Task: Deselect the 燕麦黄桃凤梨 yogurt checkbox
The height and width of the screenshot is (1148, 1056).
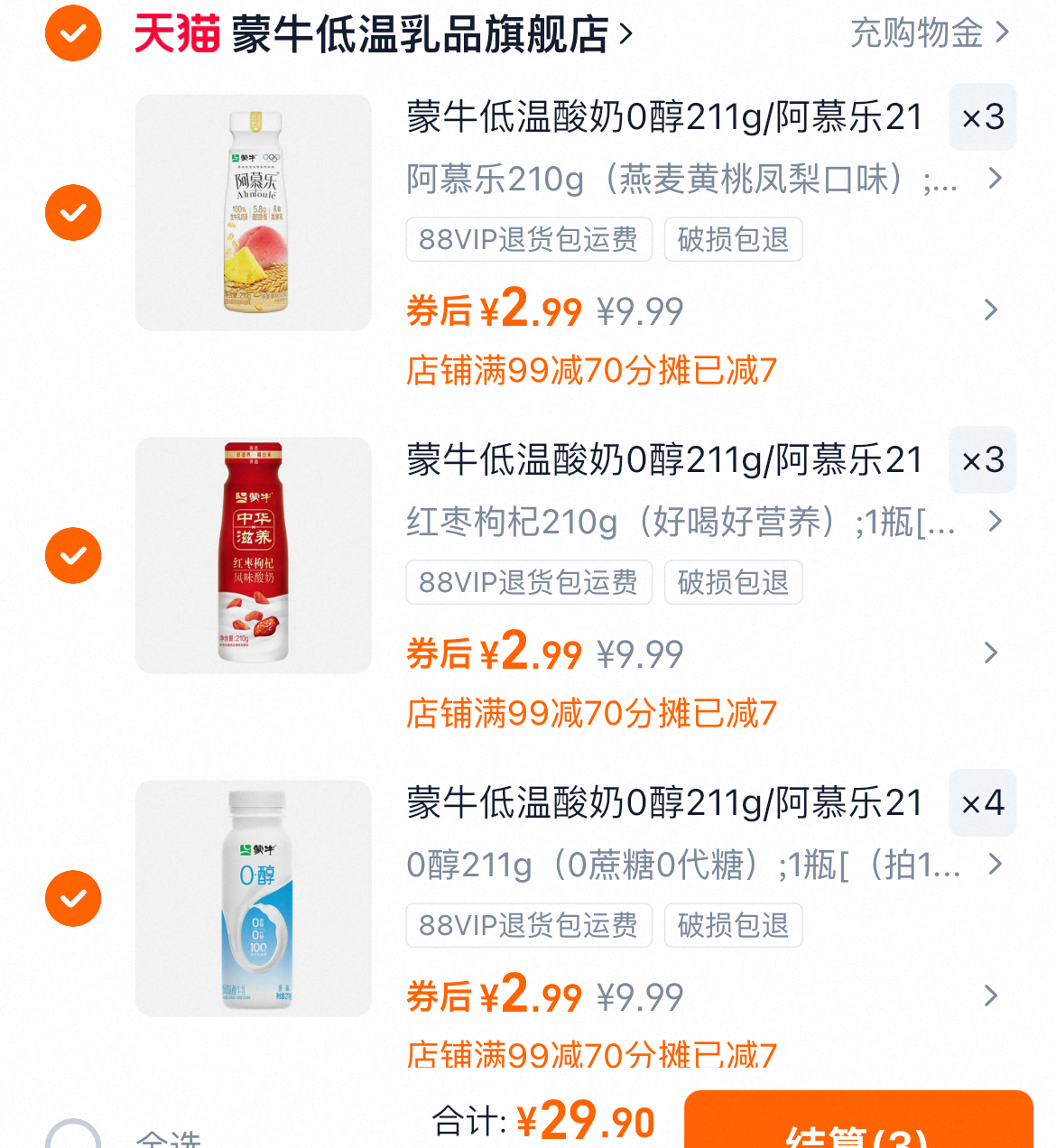Action: 72,212
